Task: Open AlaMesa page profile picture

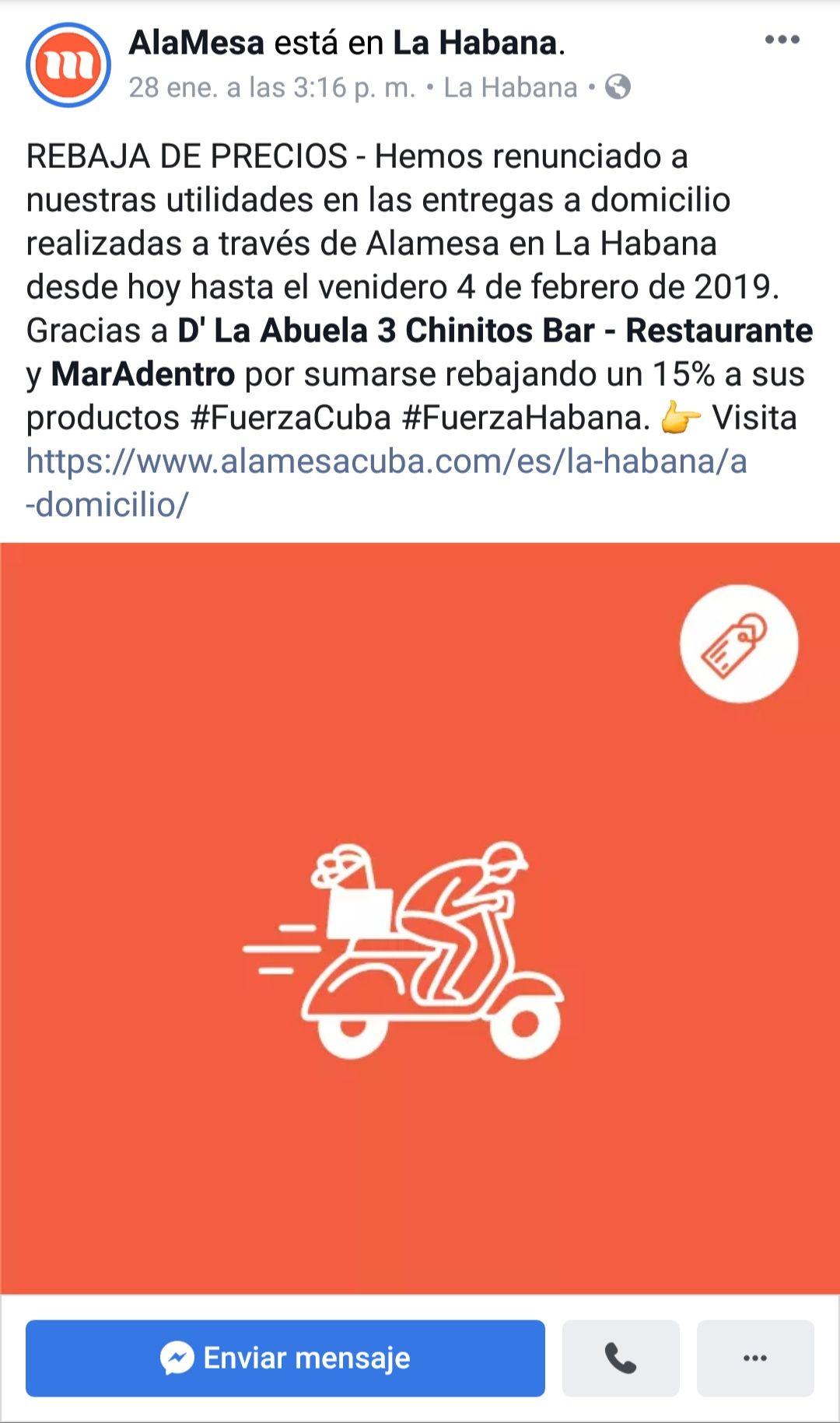Action: coord(68,65)
